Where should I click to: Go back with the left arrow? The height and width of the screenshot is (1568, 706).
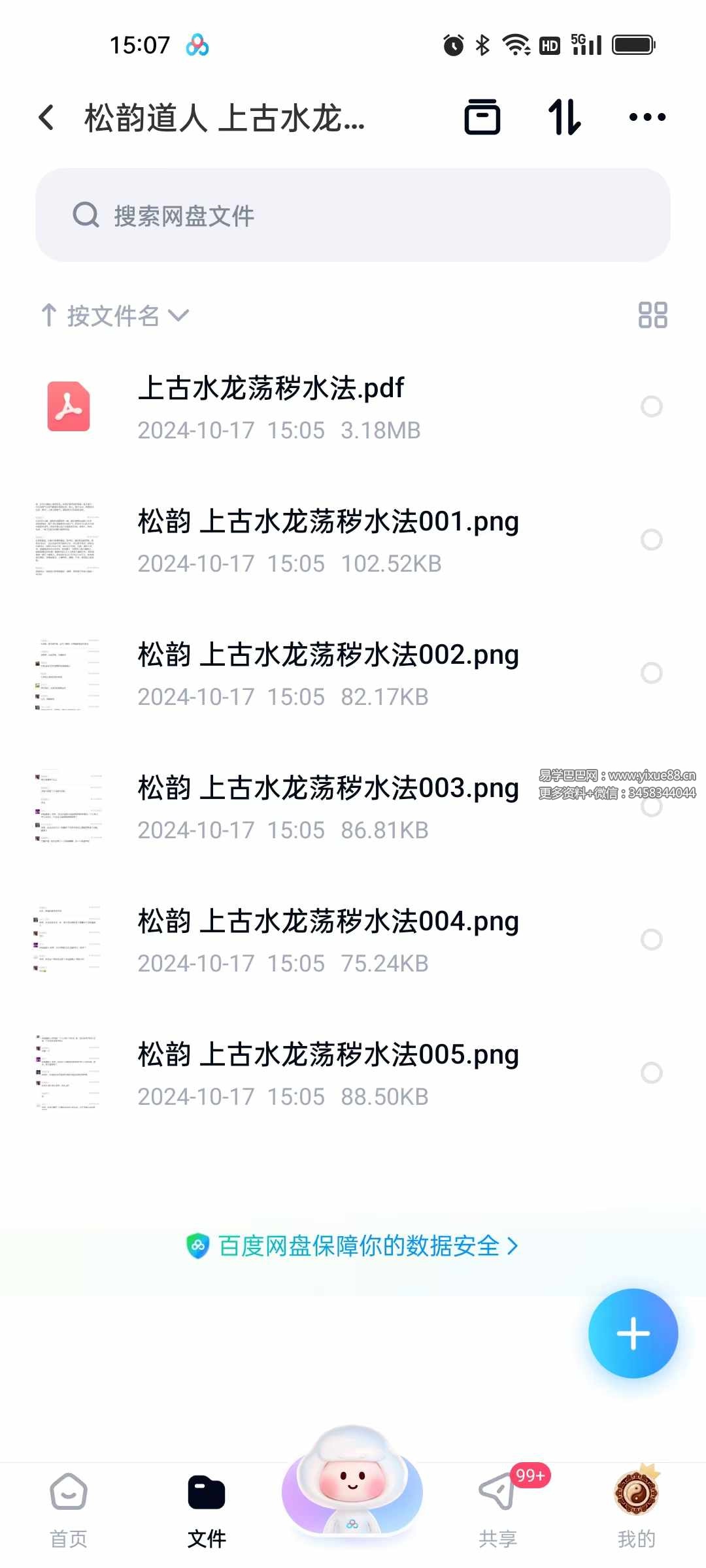click(x=46, y=116)
